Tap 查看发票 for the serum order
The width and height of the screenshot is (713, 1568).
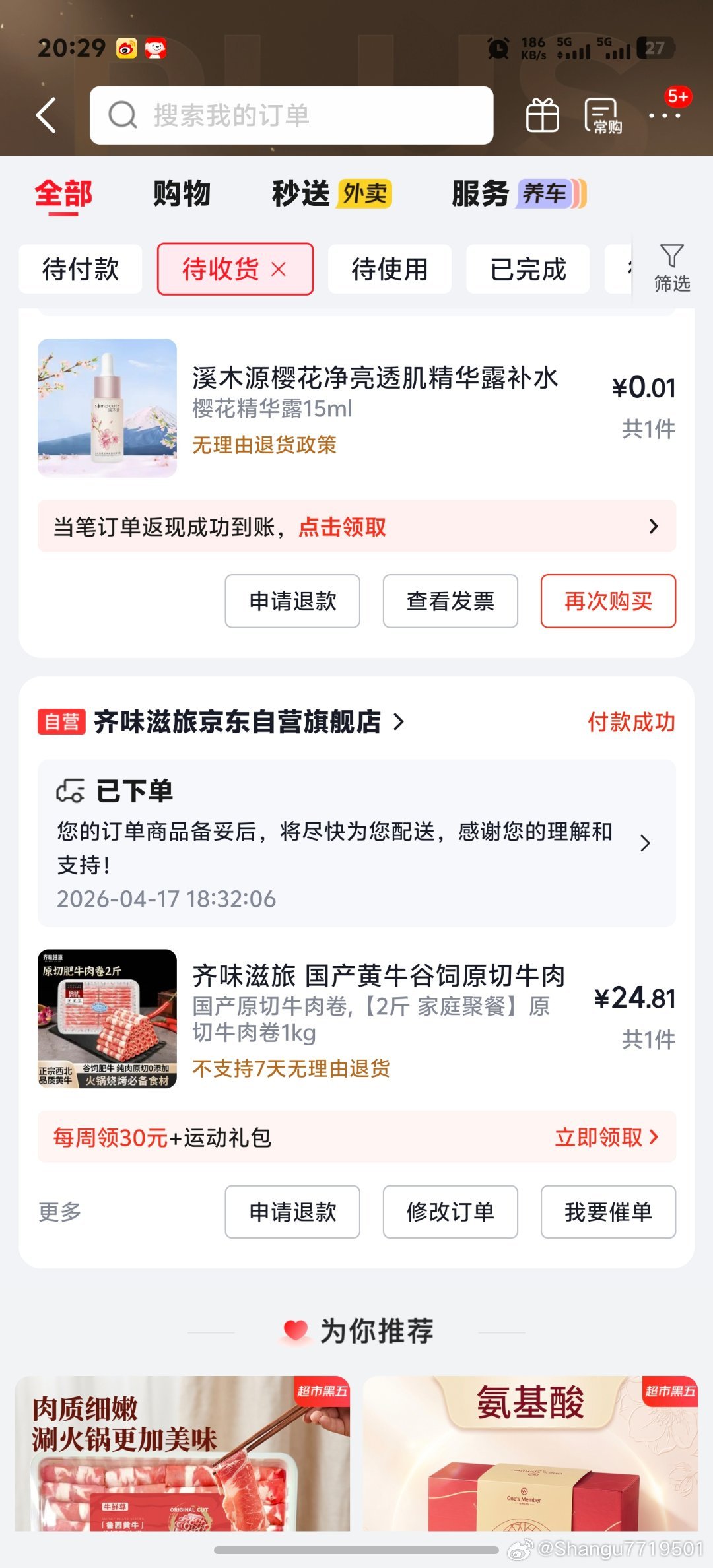[x=450, y=601]
